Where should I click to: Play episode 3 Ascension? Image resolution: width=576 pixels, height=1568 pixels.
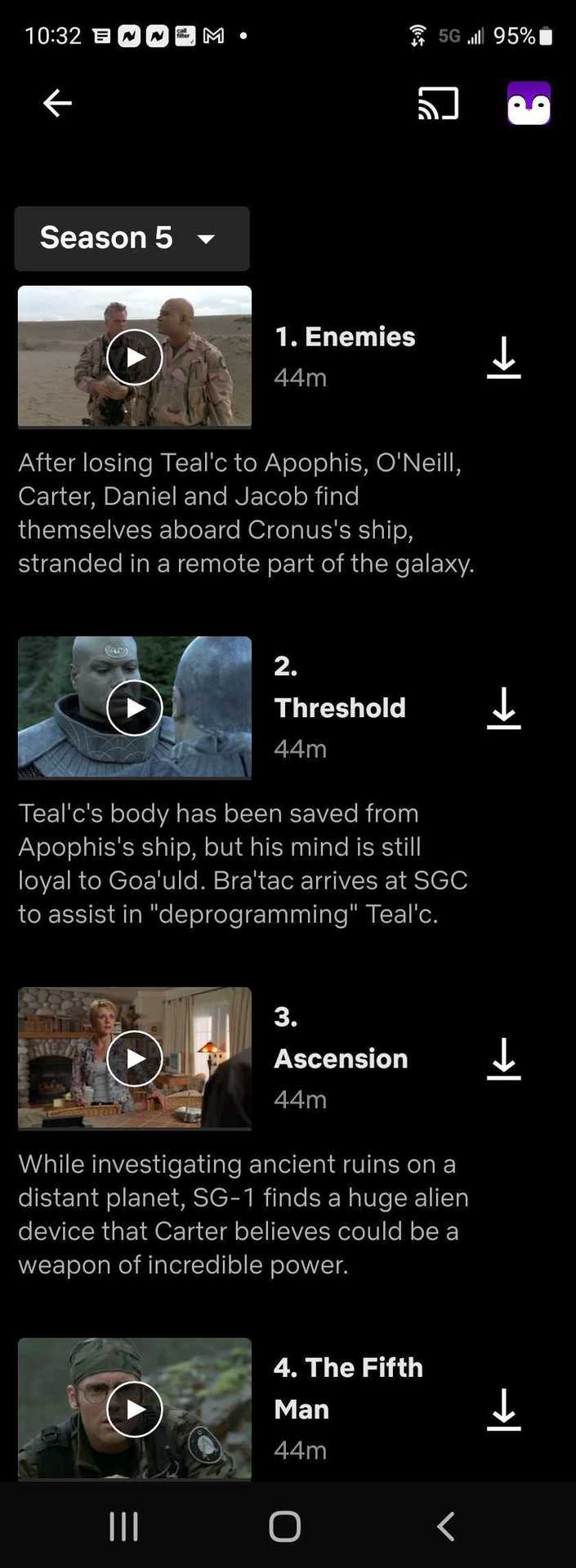click(x=135, y=1058)
